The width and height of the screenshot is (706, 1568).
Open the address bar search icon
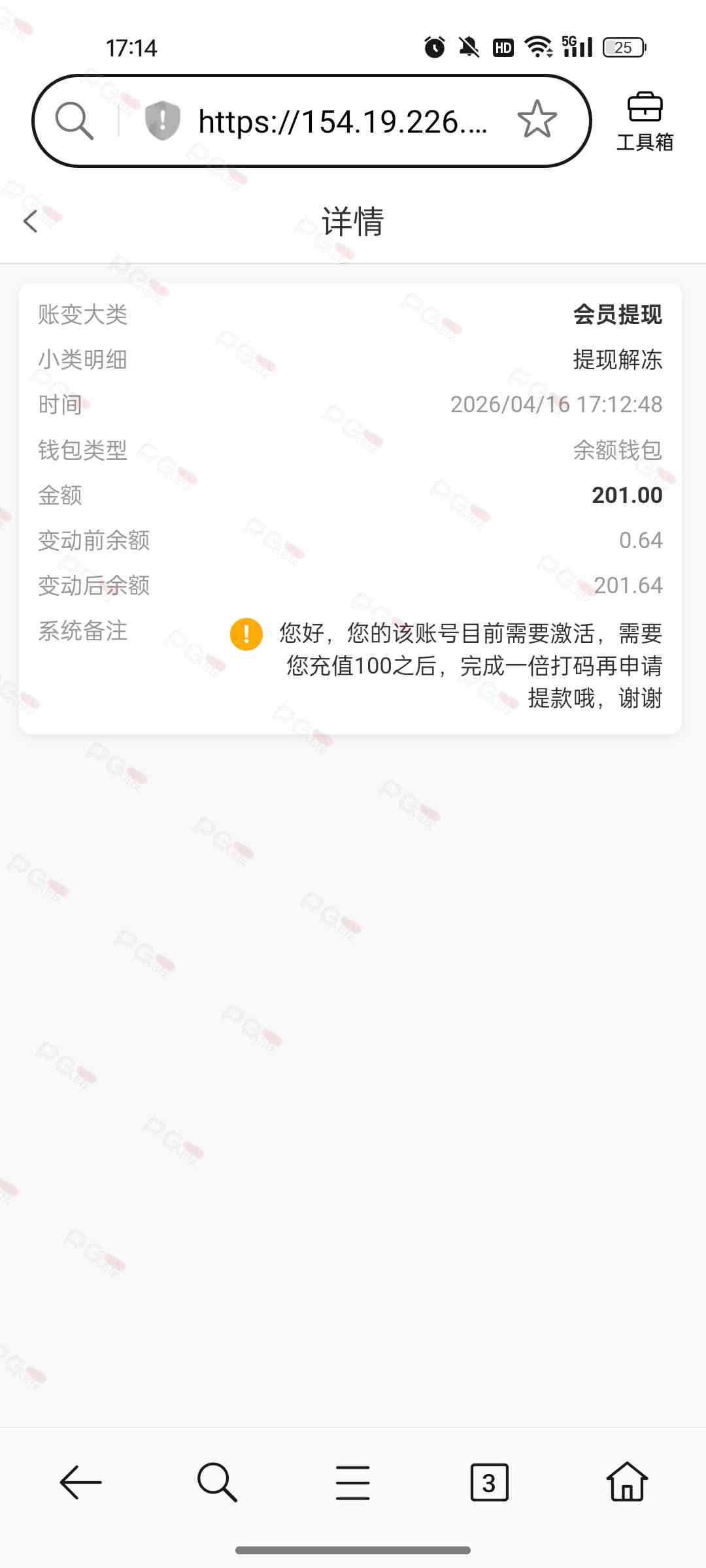point(75,121)
